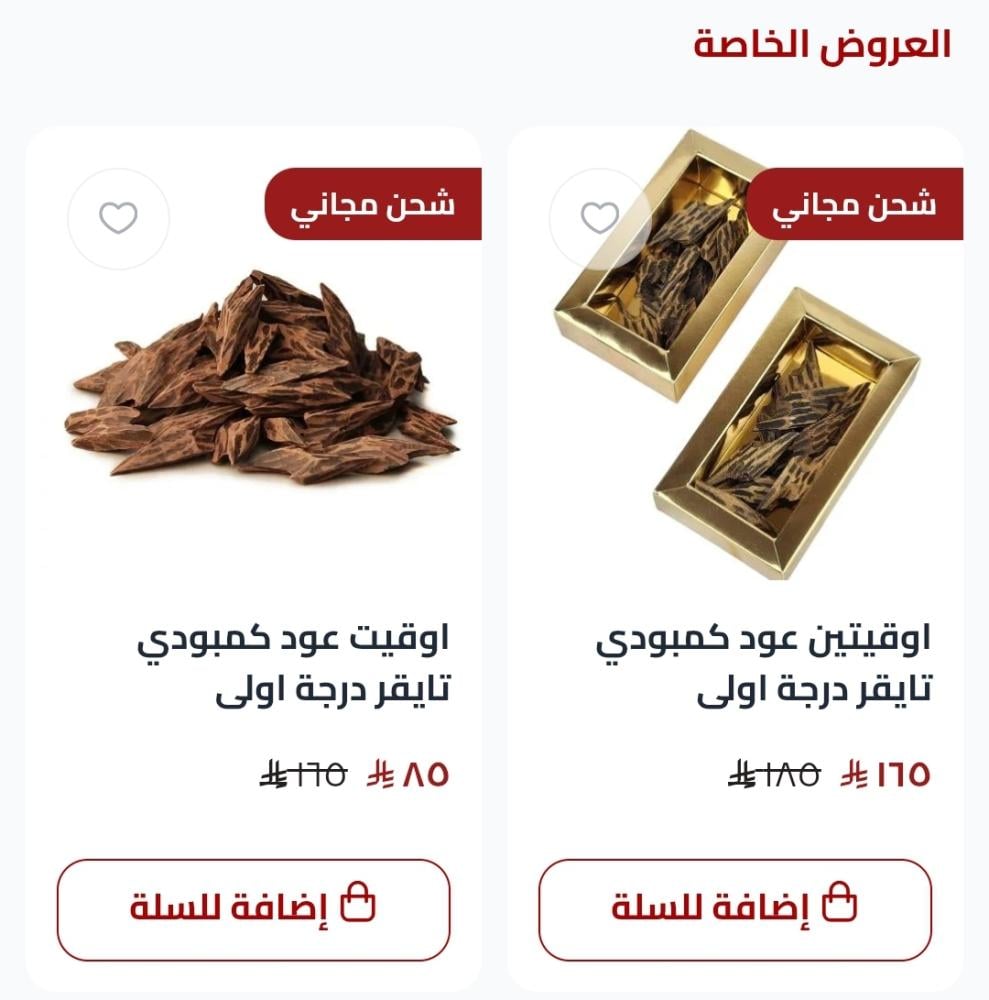Open the اوقيتين عود كمبودي product card
The image size is (989, 1000).
[764, 664]
